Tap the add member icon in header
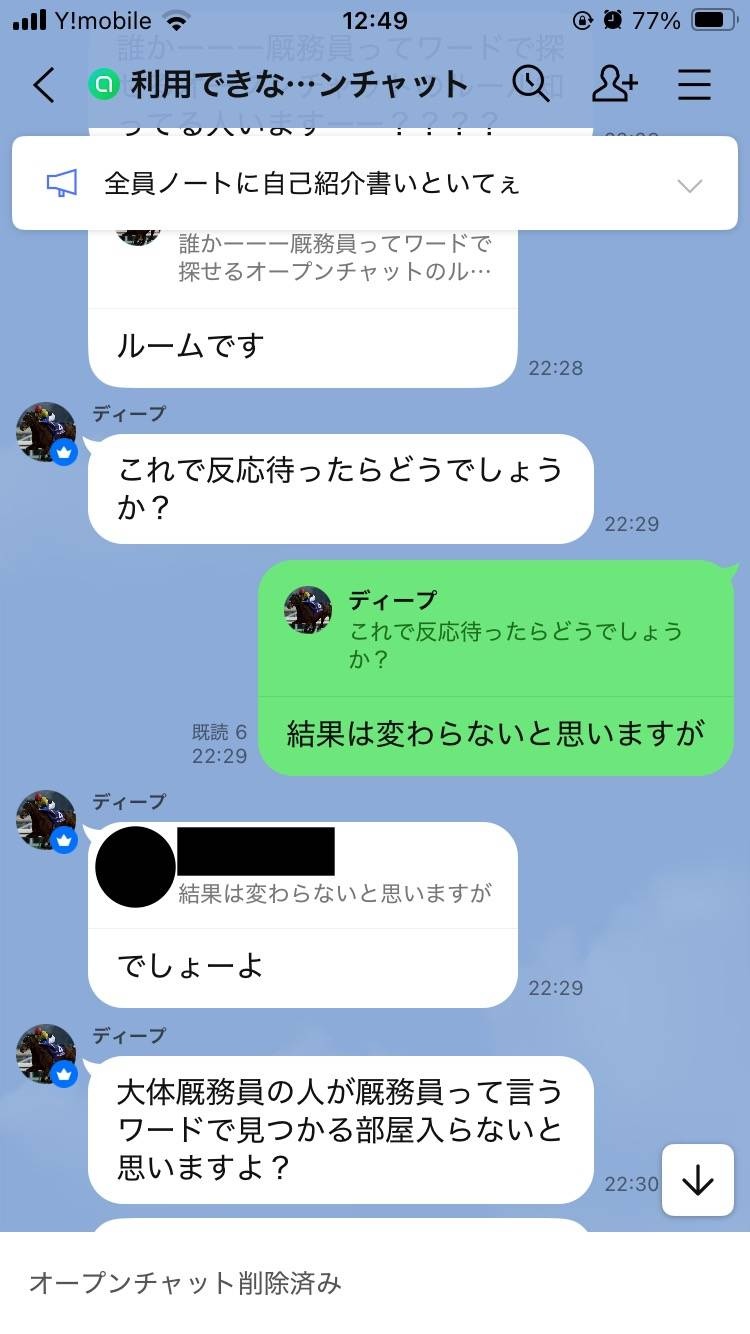The width and height of the screenshot is (750, 1334). point(614,86)
